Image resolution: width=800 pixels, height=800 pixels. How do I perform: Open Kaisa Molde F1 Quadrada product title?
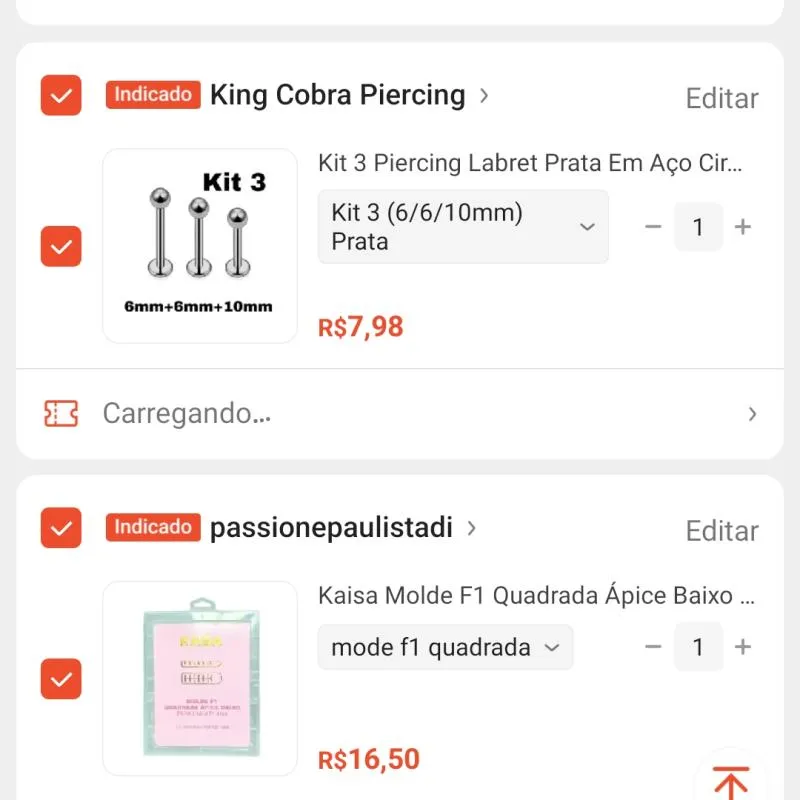[535, 597]
